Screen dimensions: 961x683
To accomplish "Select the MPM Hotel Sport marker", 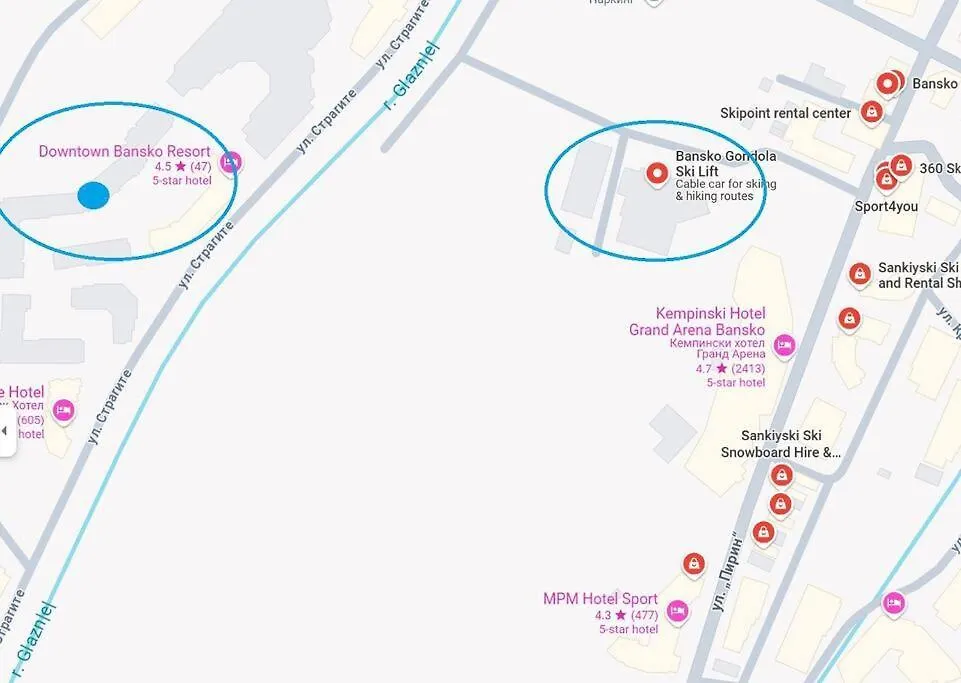I will click(678, 610).
